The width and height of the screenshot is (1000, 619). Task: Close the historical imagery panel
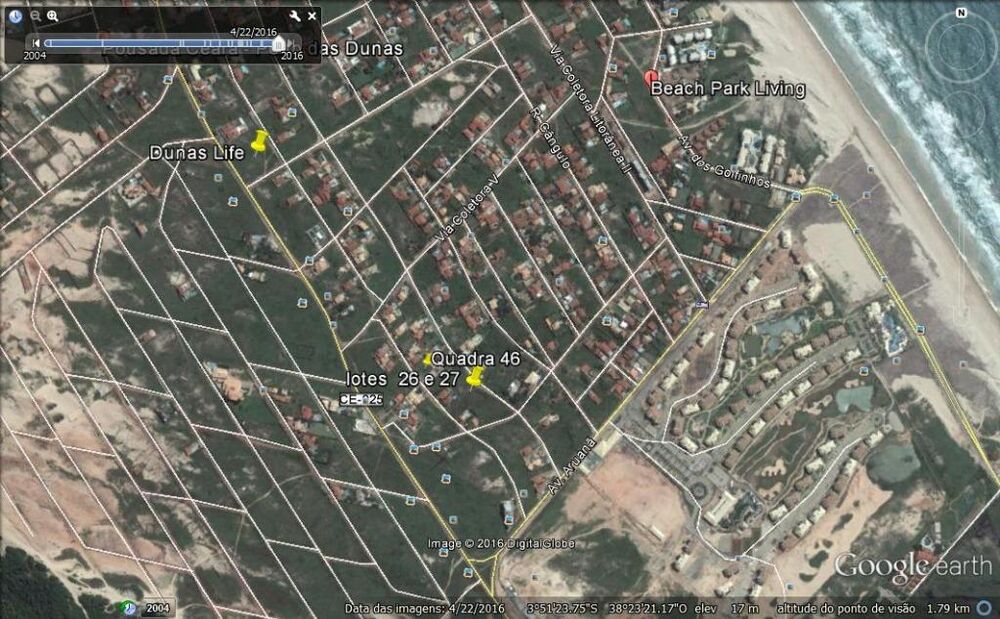tap(312, 16)
